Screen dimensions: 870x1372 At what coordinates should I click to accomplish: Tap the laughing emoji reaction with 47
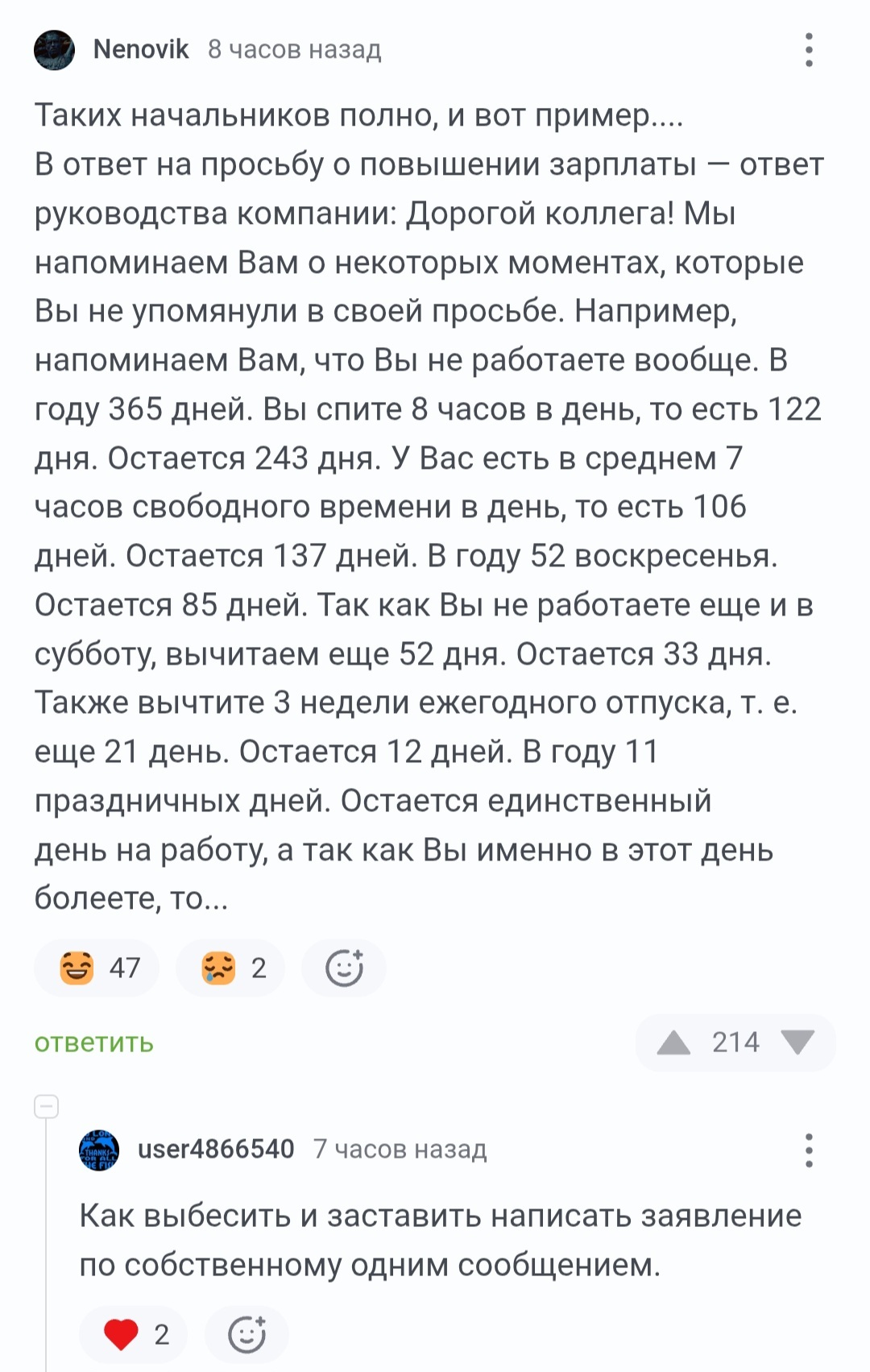coord(97,968)
